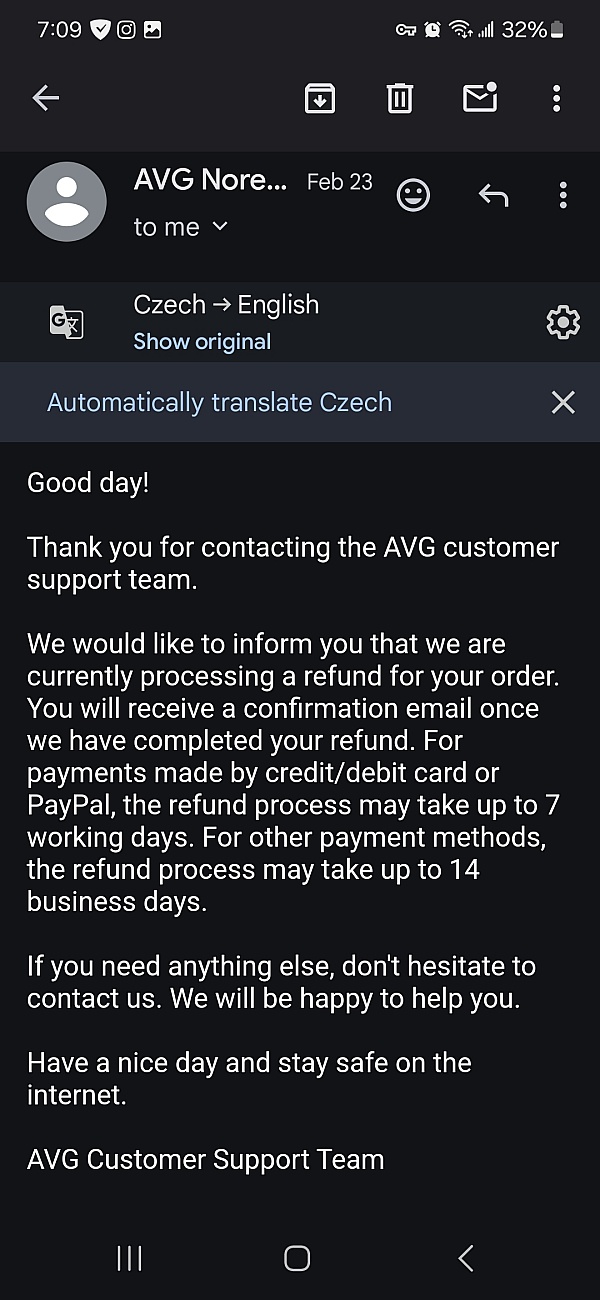This screenshot has width=600, height=1300.
Task: Open translation settings gear
Action: [563, 322]
